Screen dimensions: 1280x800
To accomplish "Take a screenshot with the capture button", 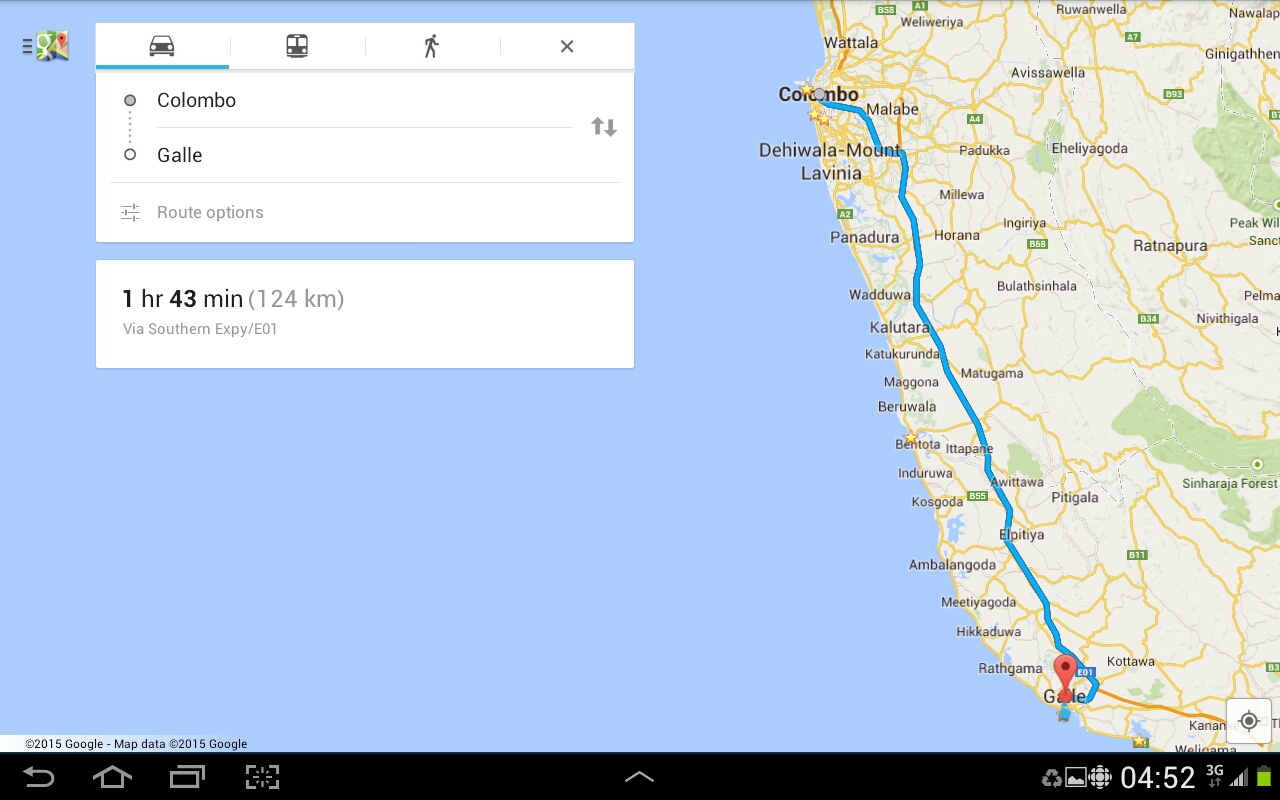I will click(262, 777).
